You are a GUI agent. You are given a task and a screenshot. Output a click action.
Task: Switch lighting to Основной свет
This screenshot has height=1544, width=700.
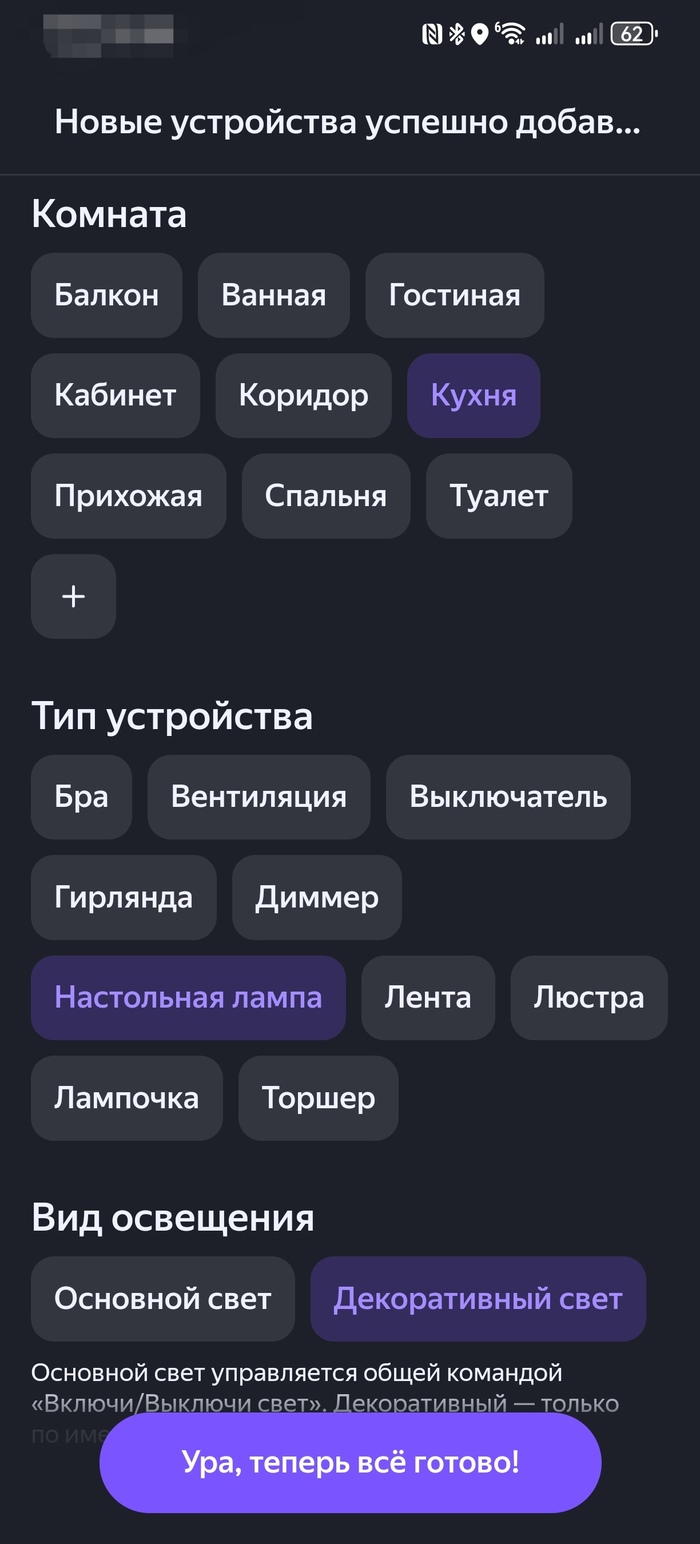[x=162, y=1298]
